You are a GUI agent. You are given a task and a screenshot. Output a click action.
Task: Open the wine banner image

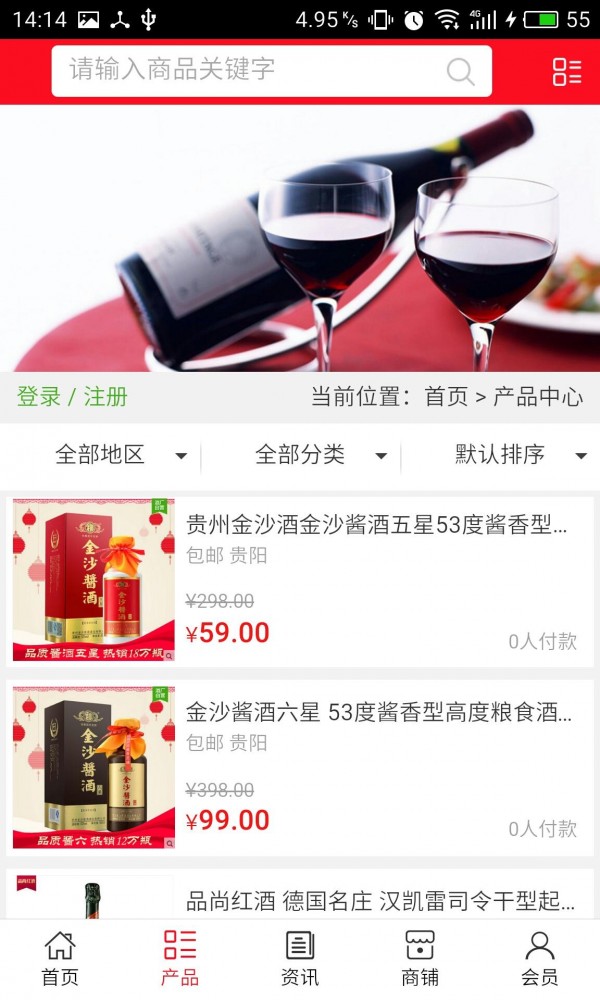pos(300,238)
